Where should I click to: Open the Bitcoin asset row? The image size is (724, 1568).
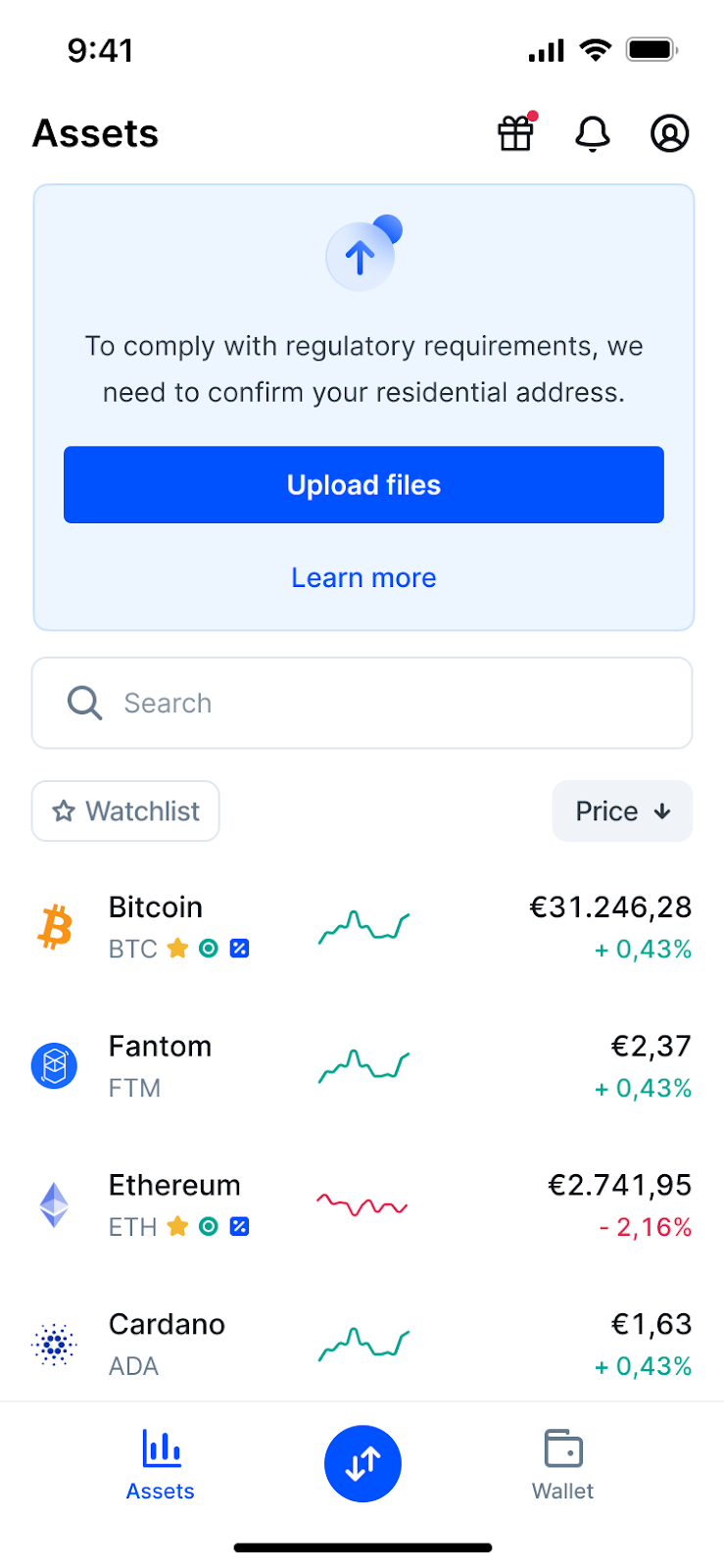pos(362,927)
